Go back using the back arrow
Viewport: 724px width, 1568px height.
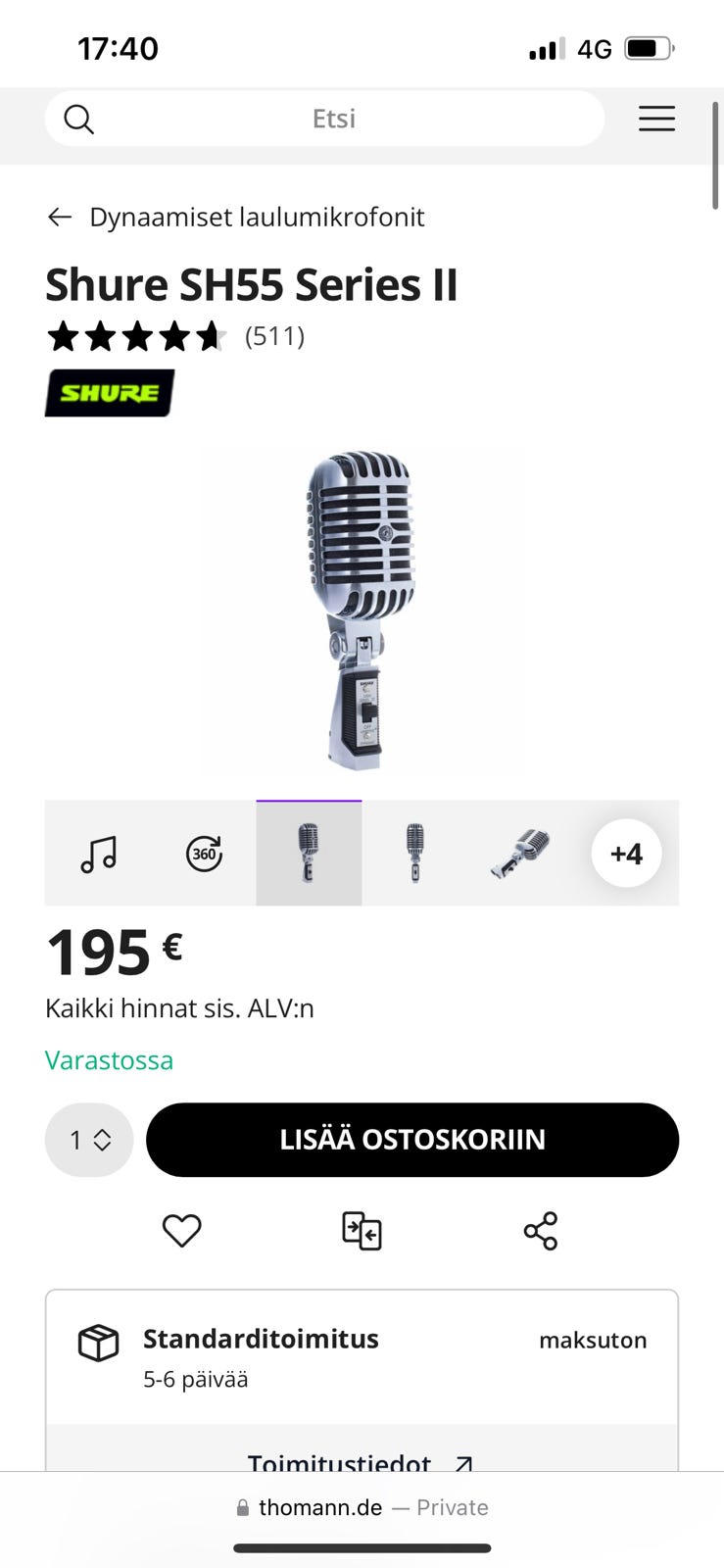[60, 217]
